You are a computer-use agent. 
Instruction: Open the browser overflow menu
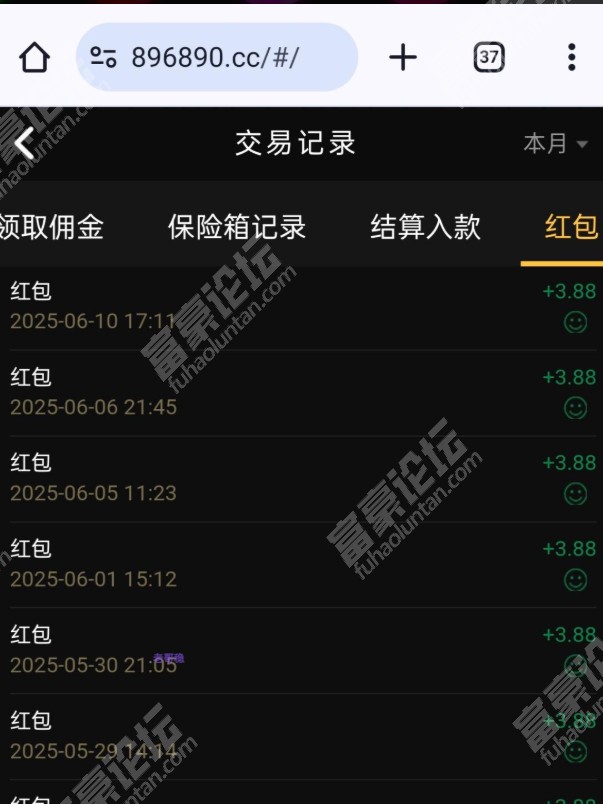coord(571,58)
